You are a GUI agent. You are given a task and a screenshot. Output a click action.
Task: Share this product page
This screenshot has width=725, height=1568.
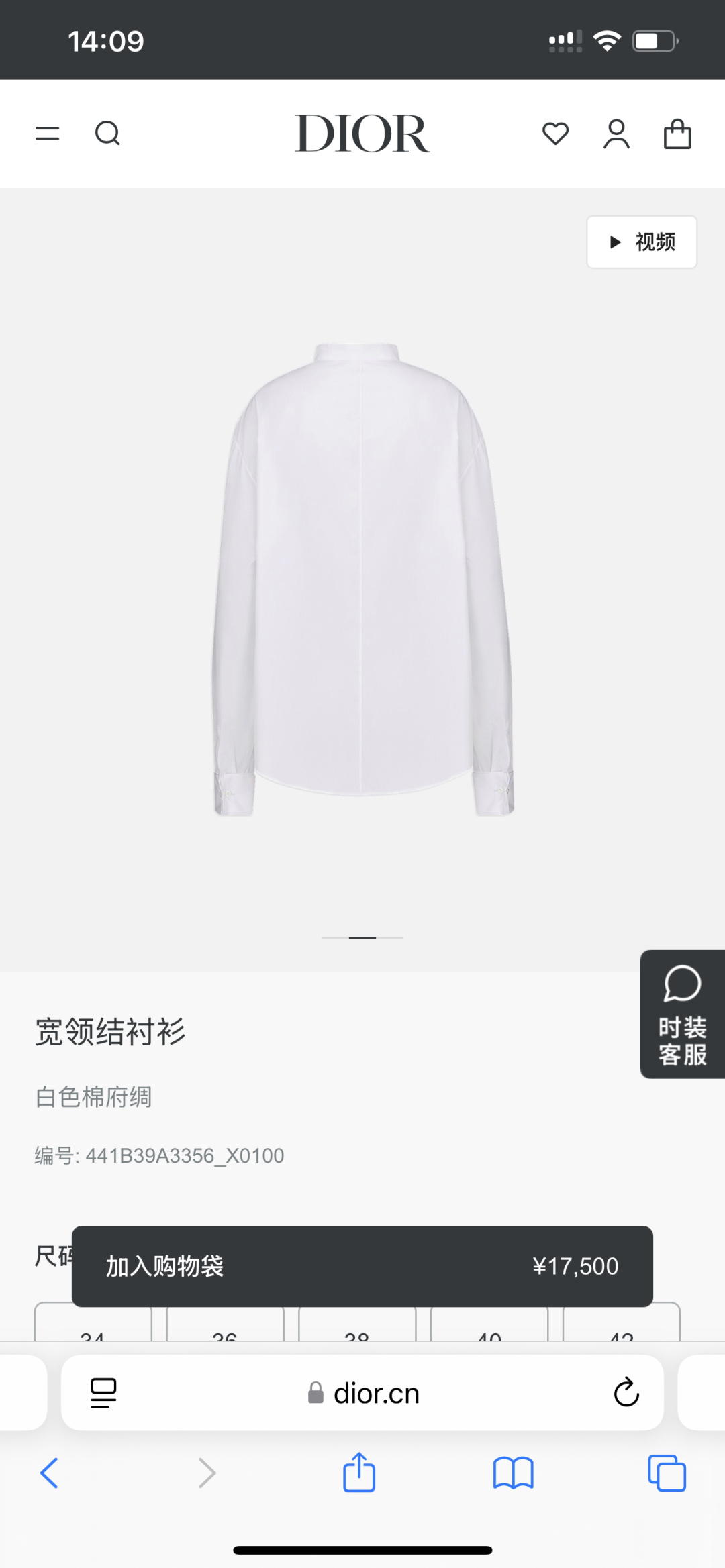pyautogui.click(x=359, y=1473)
